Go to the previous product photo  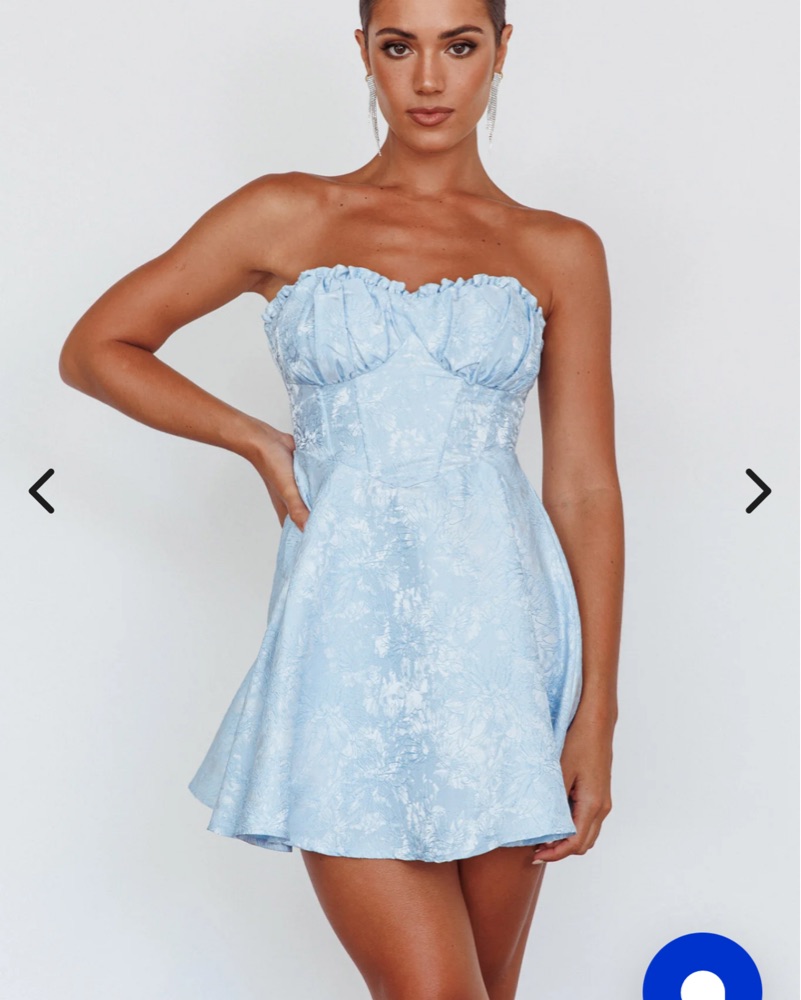[41, 491]
